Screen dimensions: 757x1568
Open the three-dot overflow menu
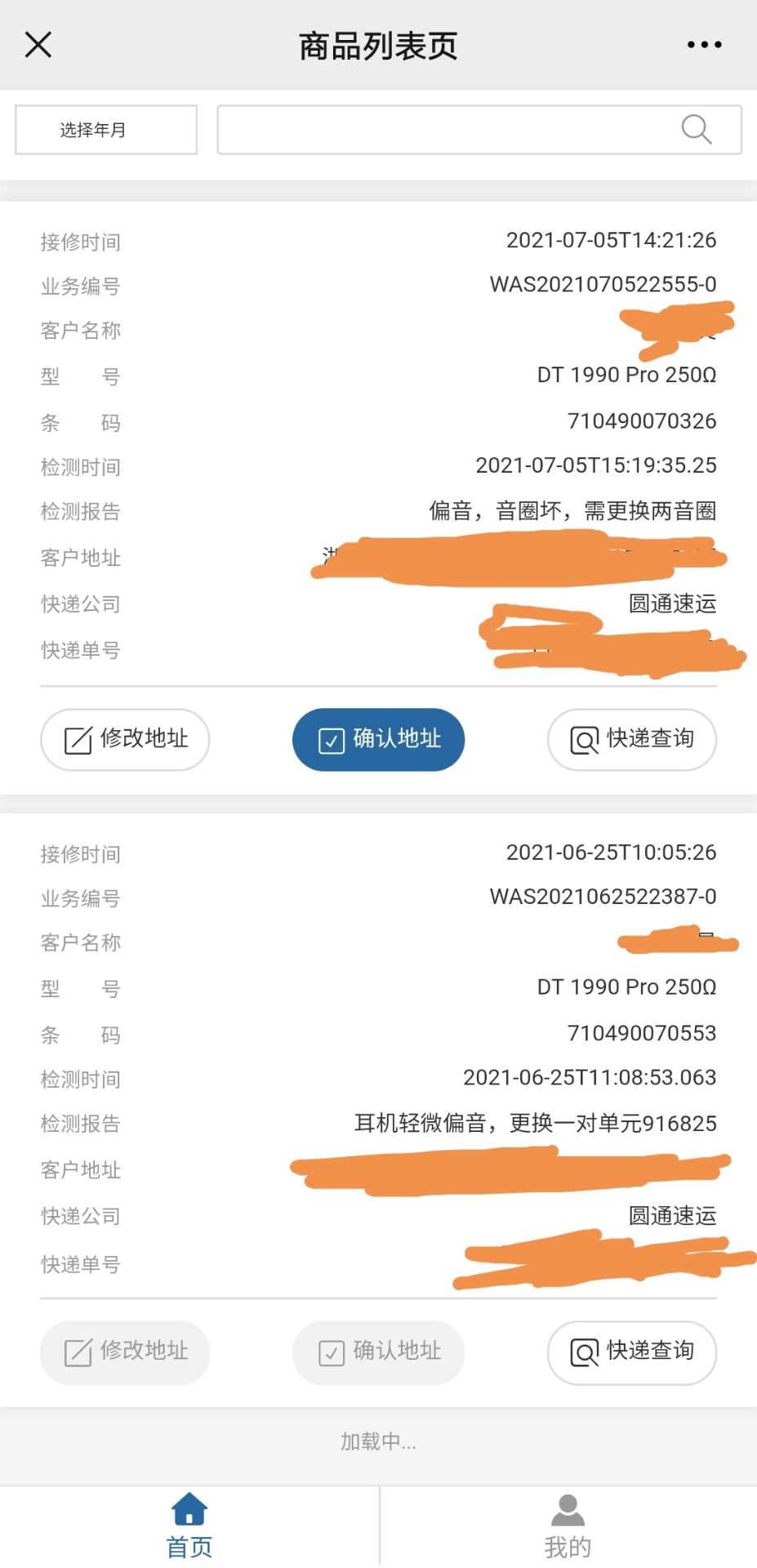tap(704, 45)
